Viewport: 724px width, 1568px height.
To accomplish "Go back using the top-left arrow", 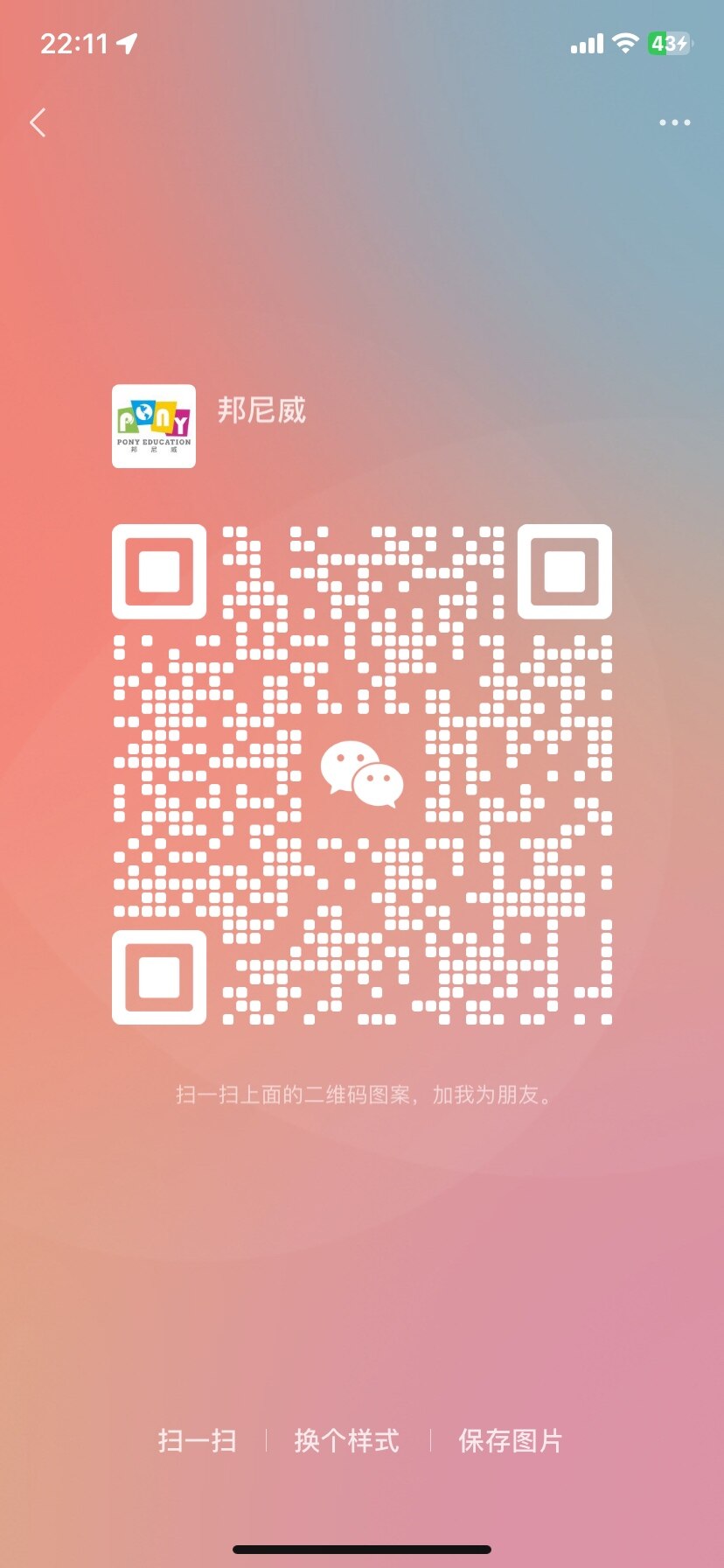I will [x=38, y=122].
